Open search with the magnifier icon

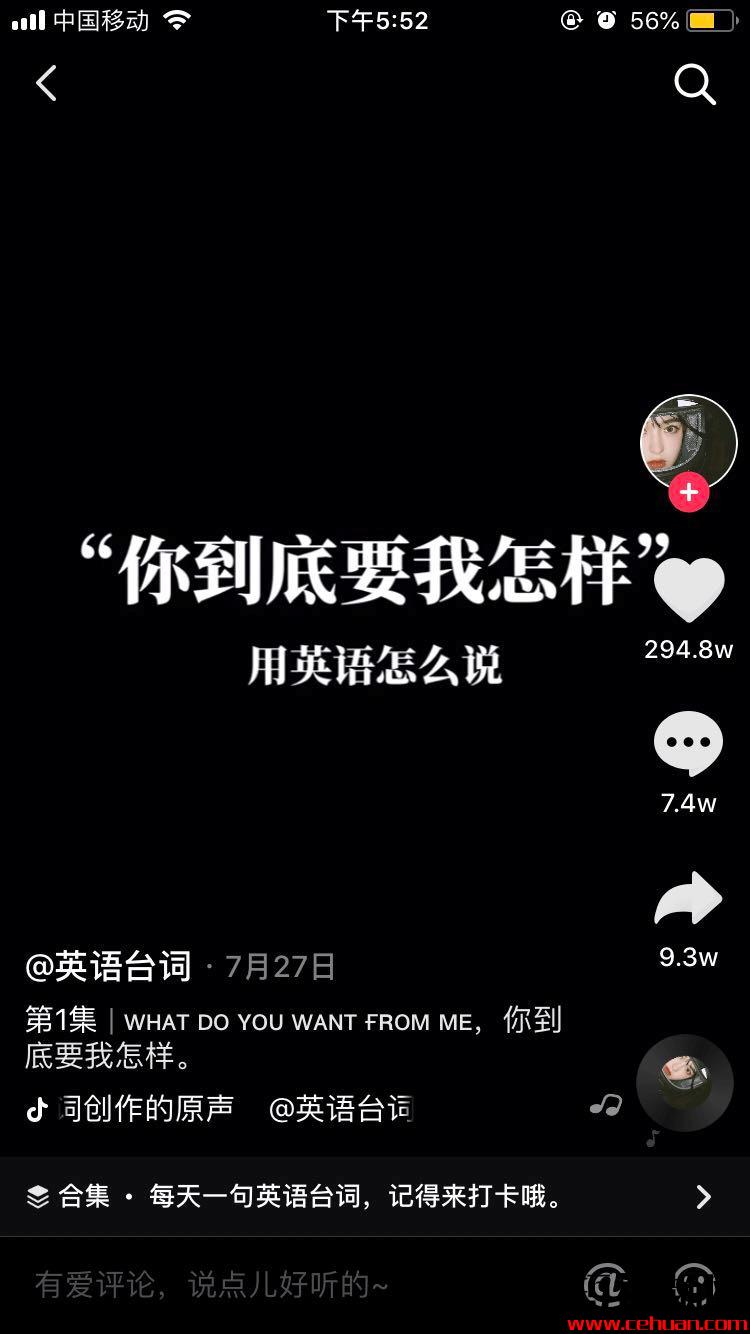point(695,85)
